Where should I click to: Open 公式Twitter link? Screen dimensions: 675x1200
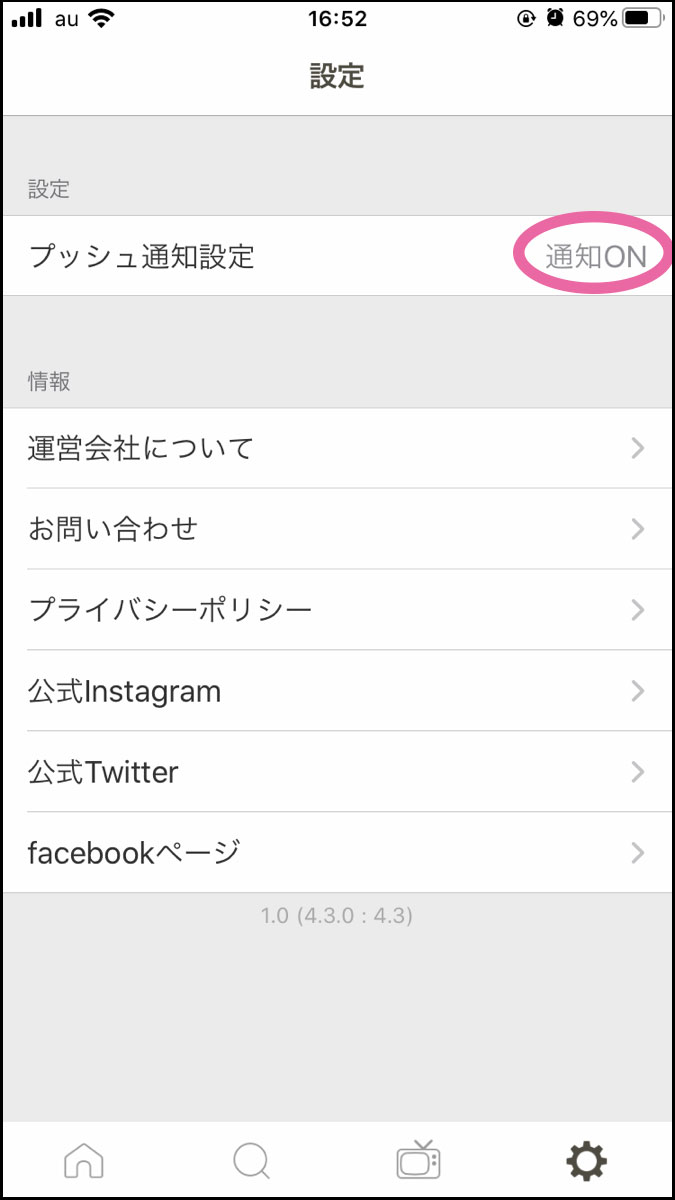pyautogui.click(x=337, y=772)
